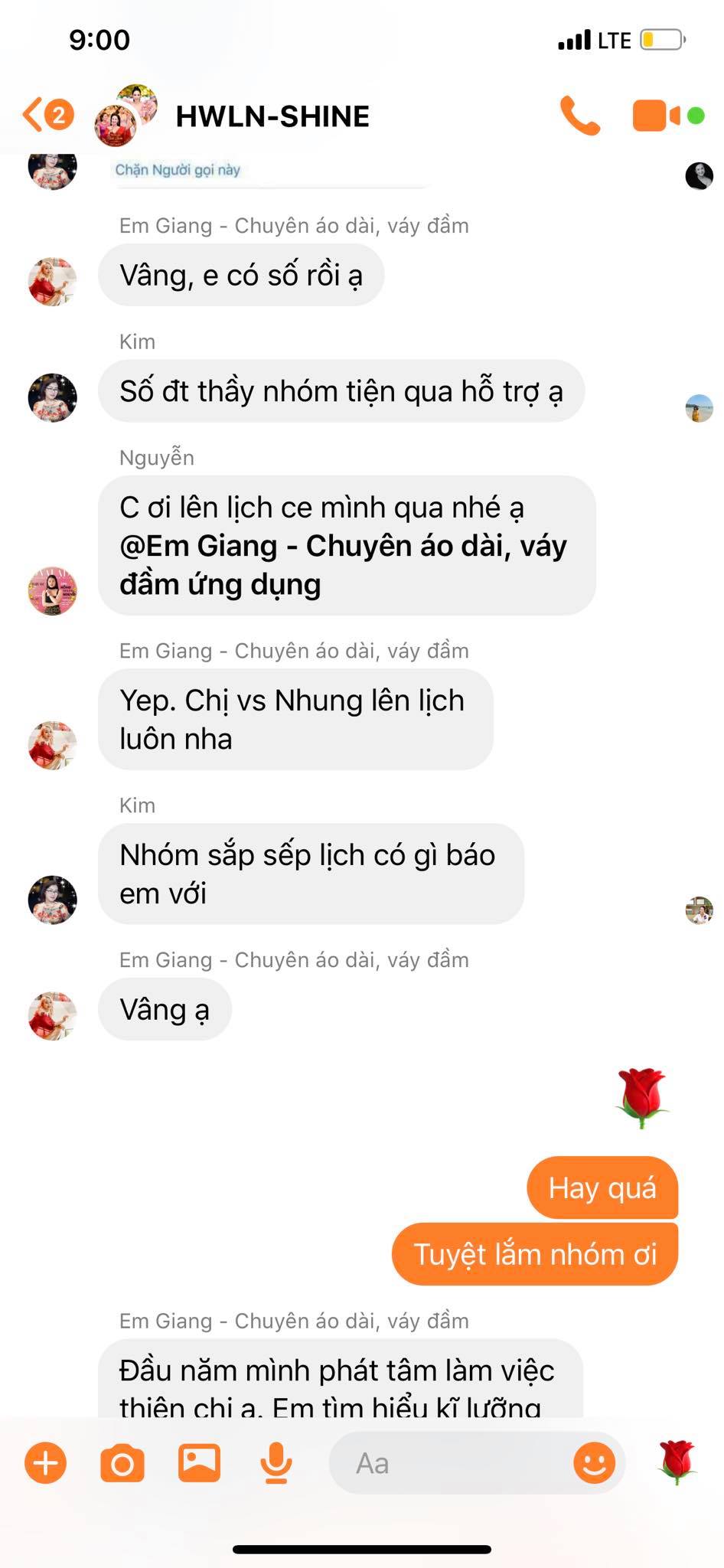Open Nguyễn's profile avatar

pos(52,590)
